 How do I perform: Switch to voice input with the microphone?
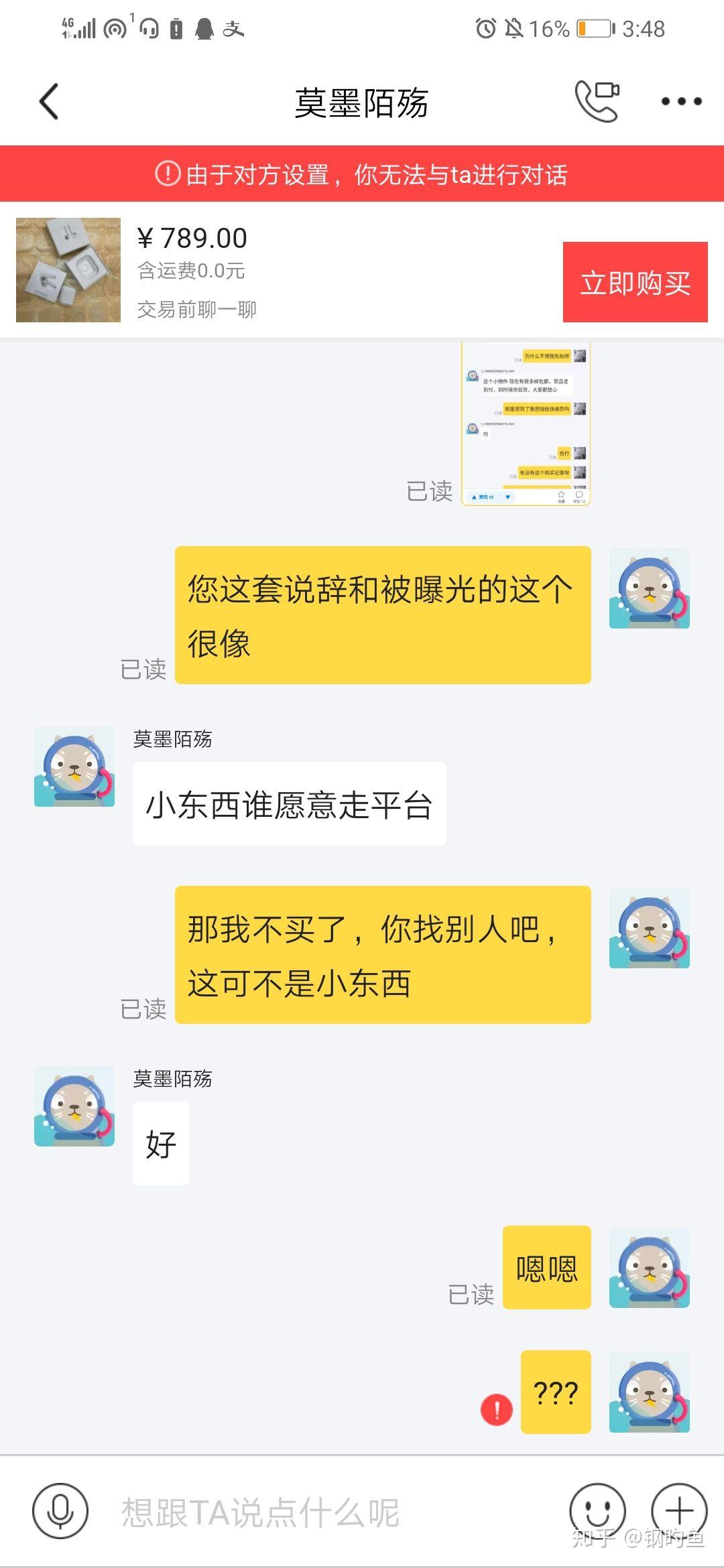point(60,1511)
